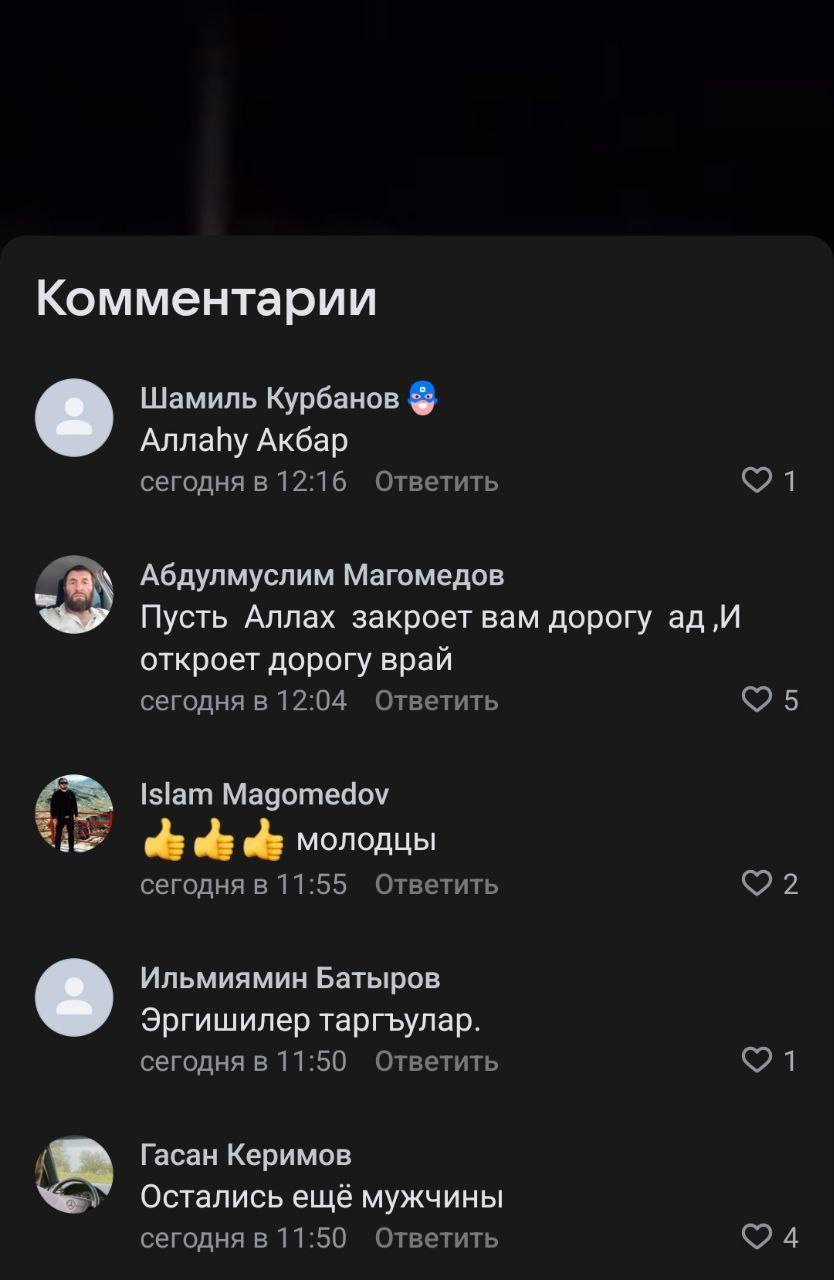Reply to Islam Magomedov's comment
The height and width of the screenshot is (1280, 834).
pos(436,885)
